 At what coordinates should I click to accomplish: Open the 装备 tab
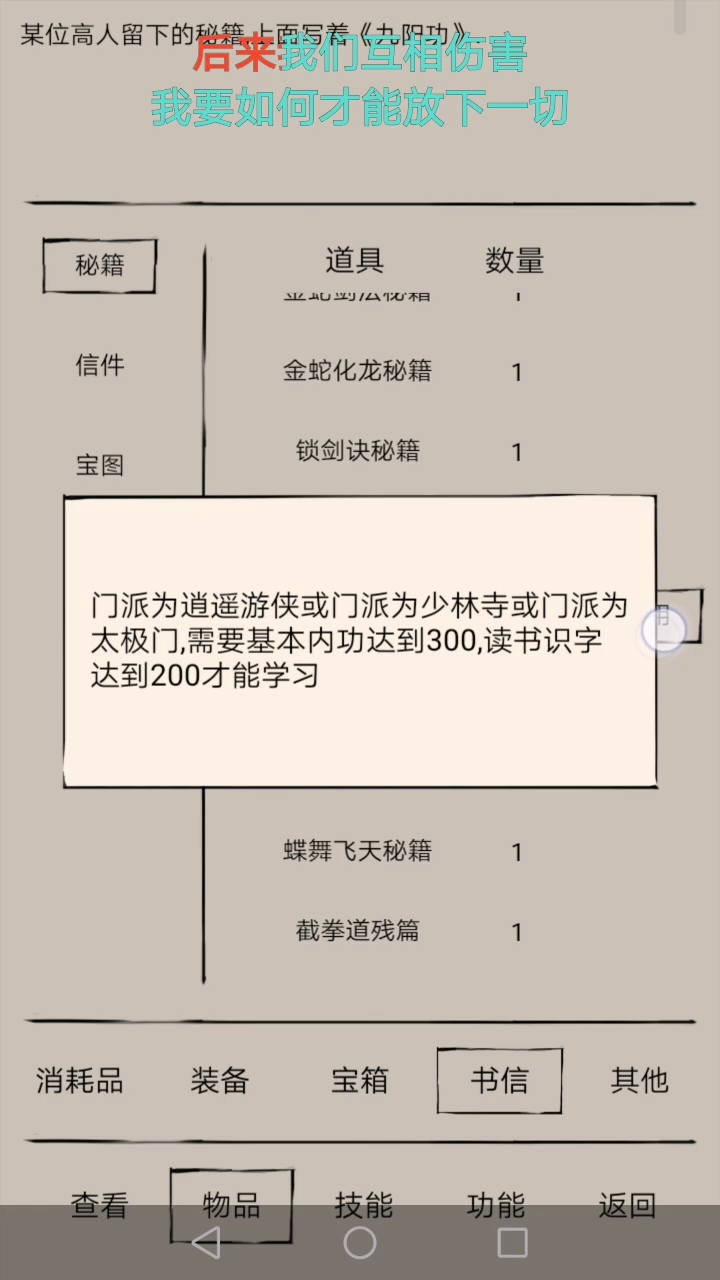(x=219, y=1080)
